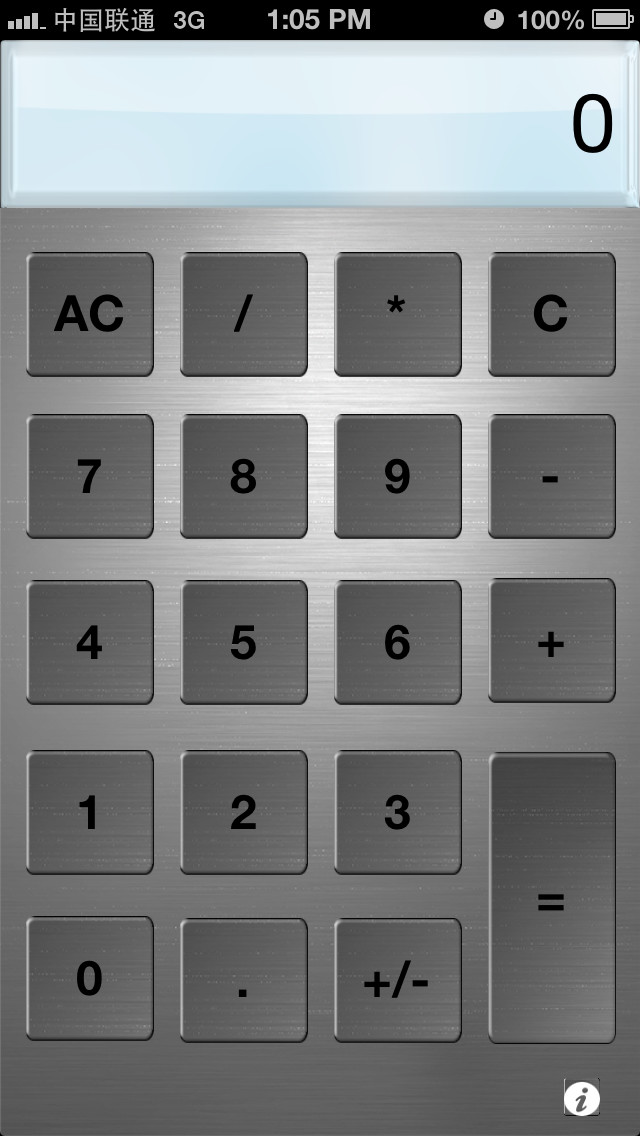Tap the number 4 key

[90, 642]
